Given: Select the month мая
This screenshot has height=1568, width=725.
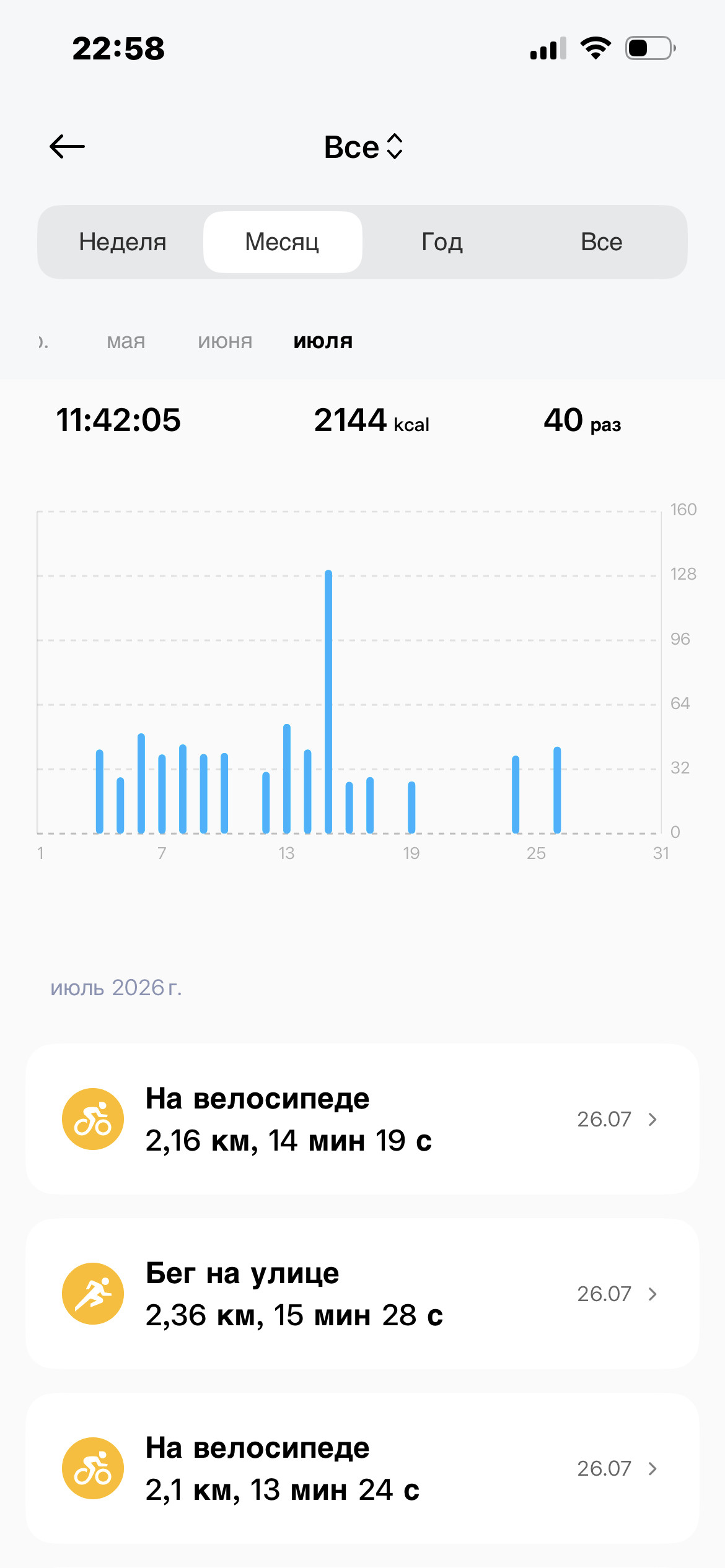Looking at the screenshot, I should tap(126, 341).
